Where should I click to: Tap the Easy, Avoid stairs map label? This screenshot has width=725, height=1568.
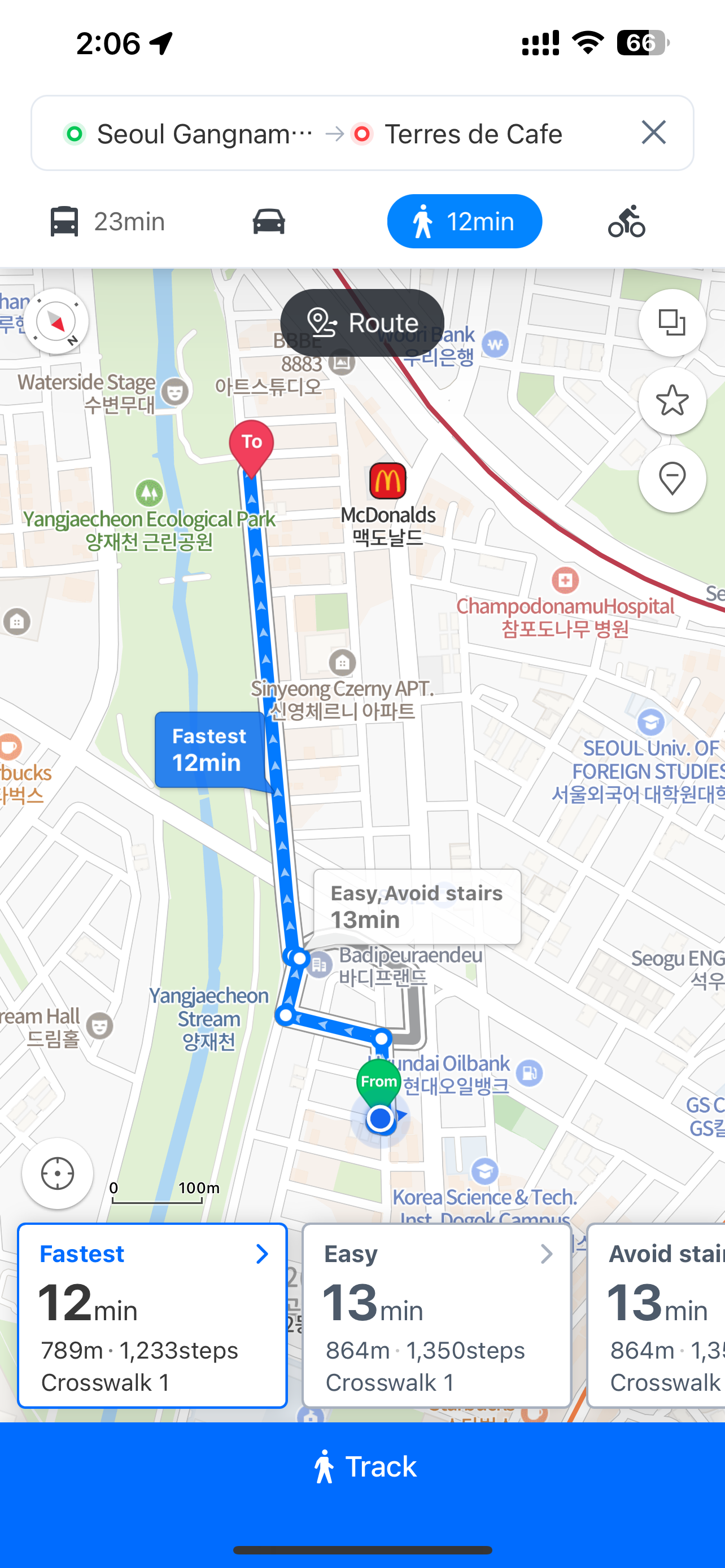point(417,906)
